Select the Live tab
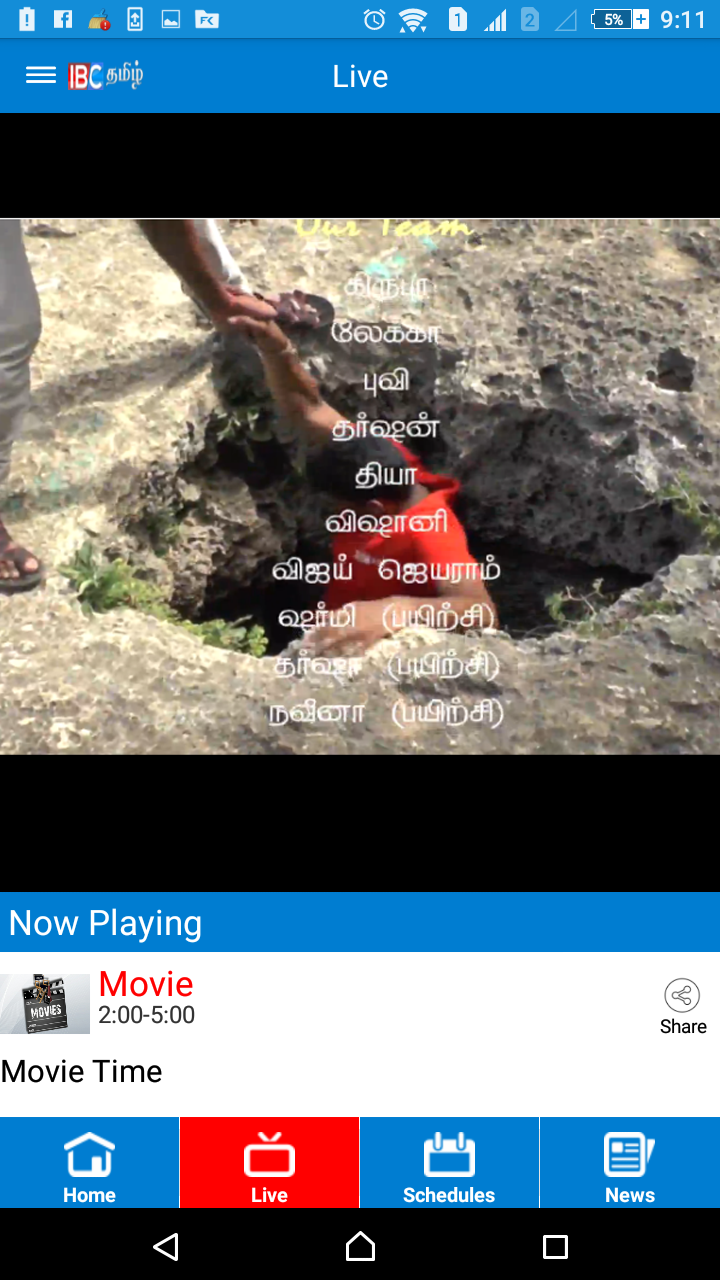The image size is (720, 1280). click(269, 1163)
